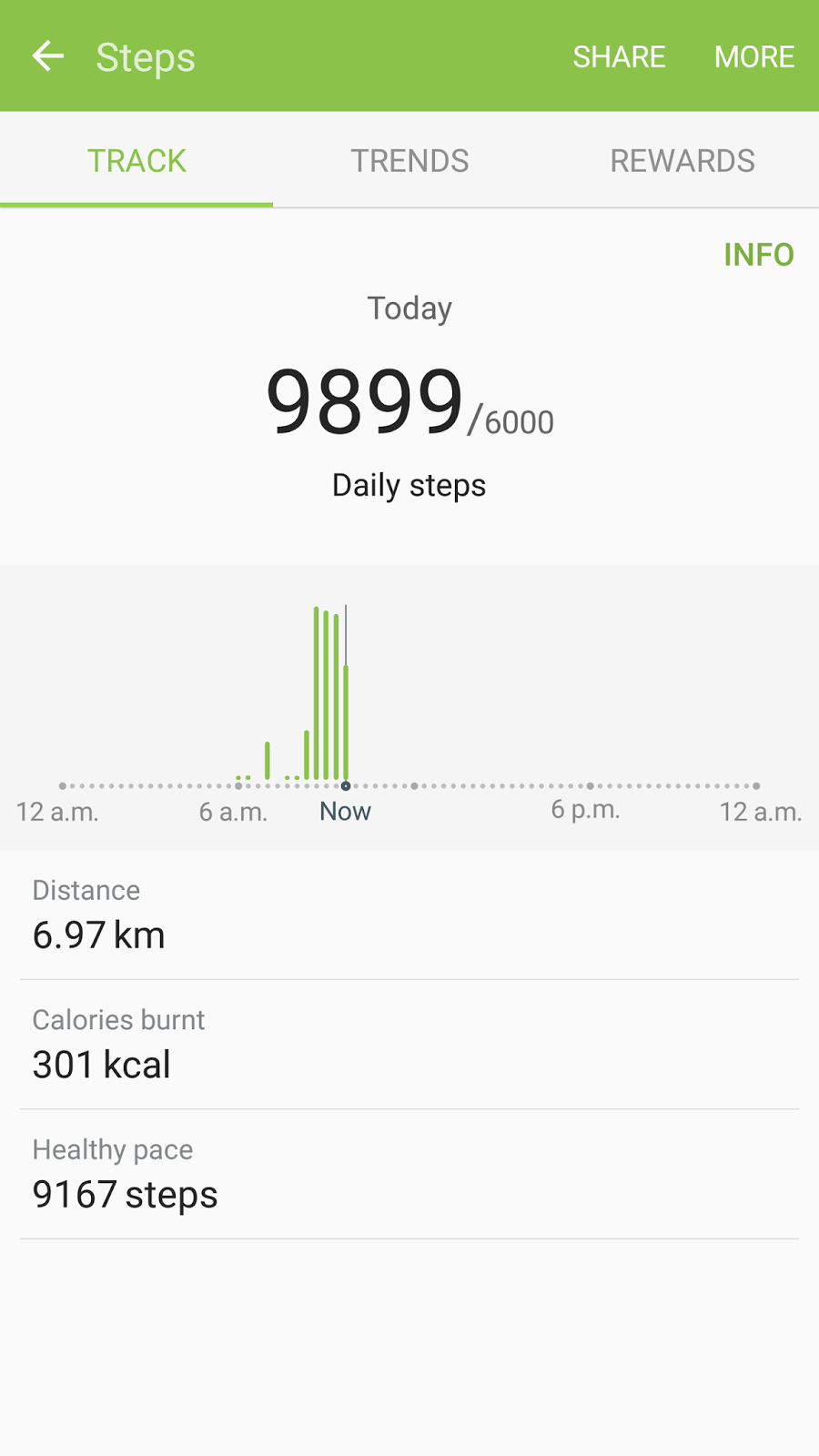The image size is (819, 1456).
Task: Go back using the arrow icon
Action: pos(48,56)
